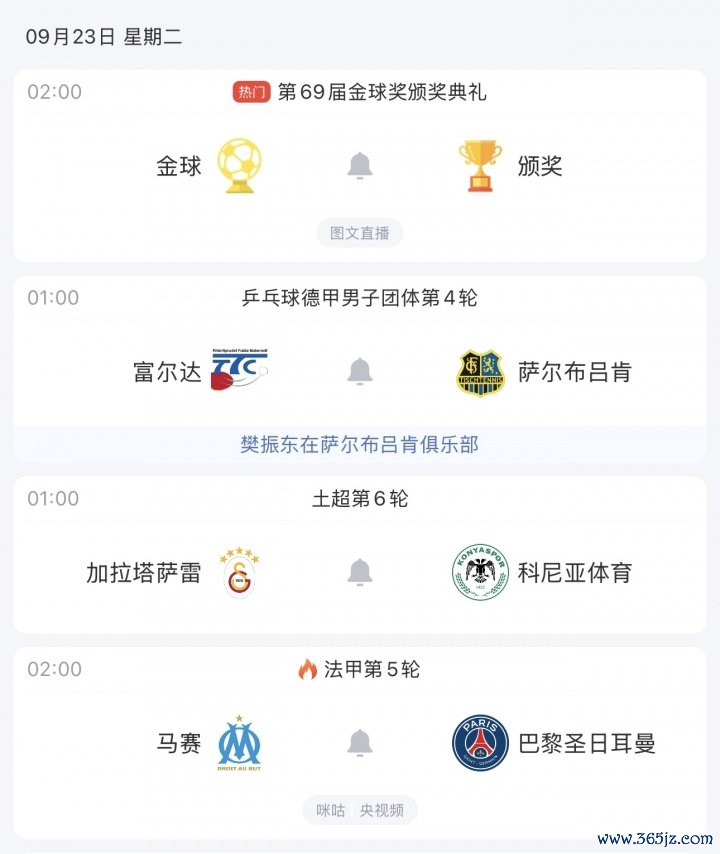Enable the reminder bell for 富尔达 vs 萨尔布吕肯

(360, 372)
